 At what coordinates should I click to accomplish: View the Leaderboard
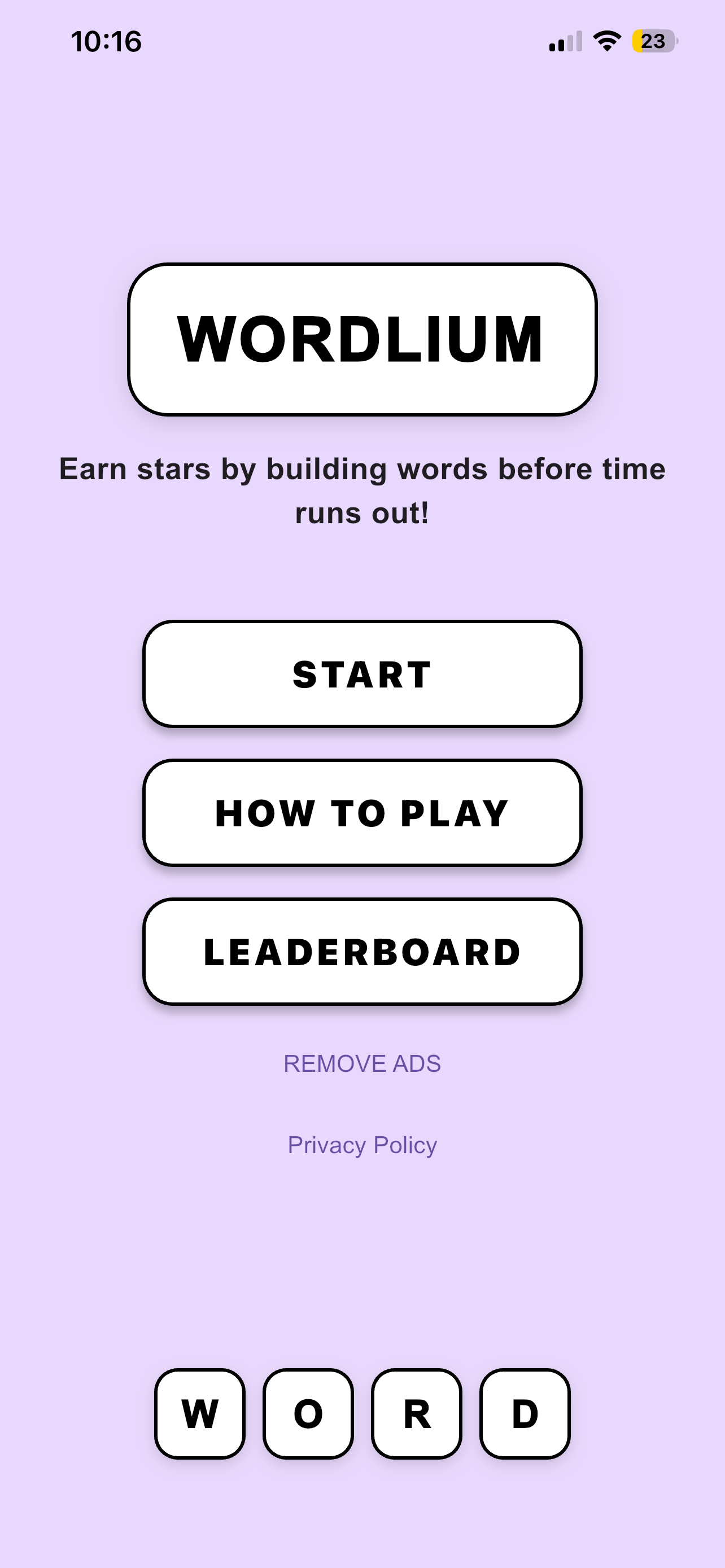pos(362,952)
